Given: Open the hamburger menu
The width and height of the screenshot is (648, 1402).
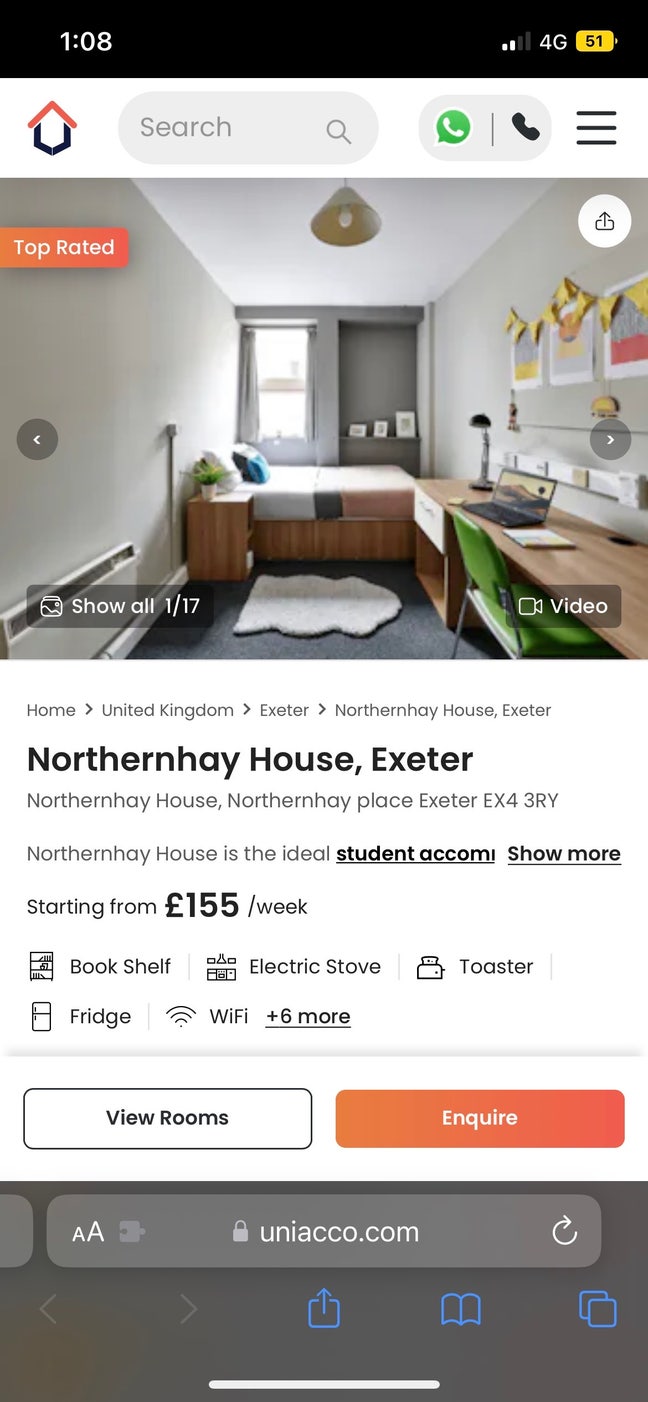Looking at the screenshot, I should [x=596, y=128].
